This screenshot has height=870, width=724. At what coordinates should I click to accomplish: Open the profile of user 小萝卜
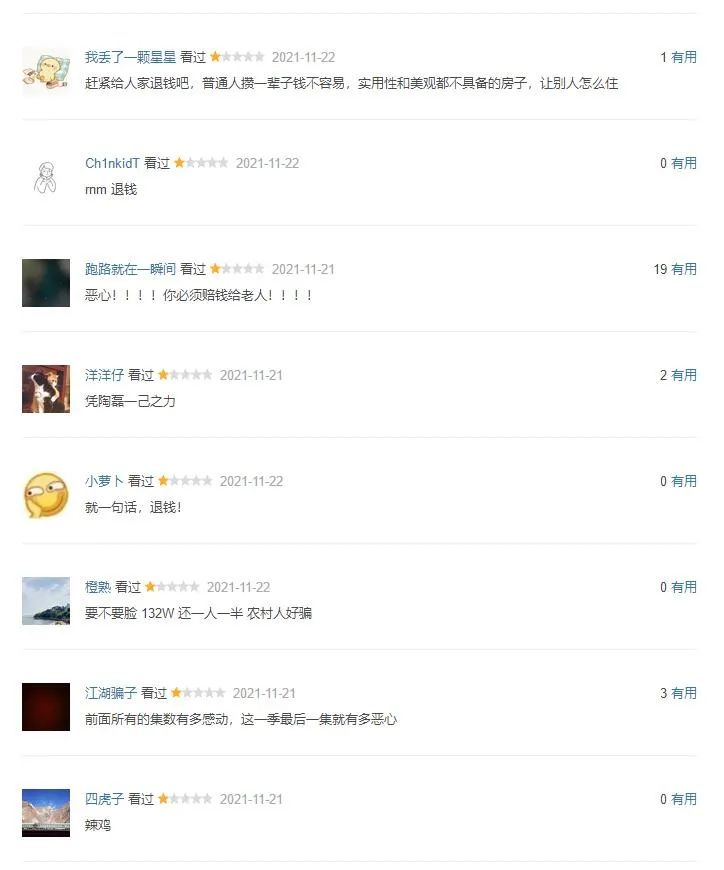104,481
